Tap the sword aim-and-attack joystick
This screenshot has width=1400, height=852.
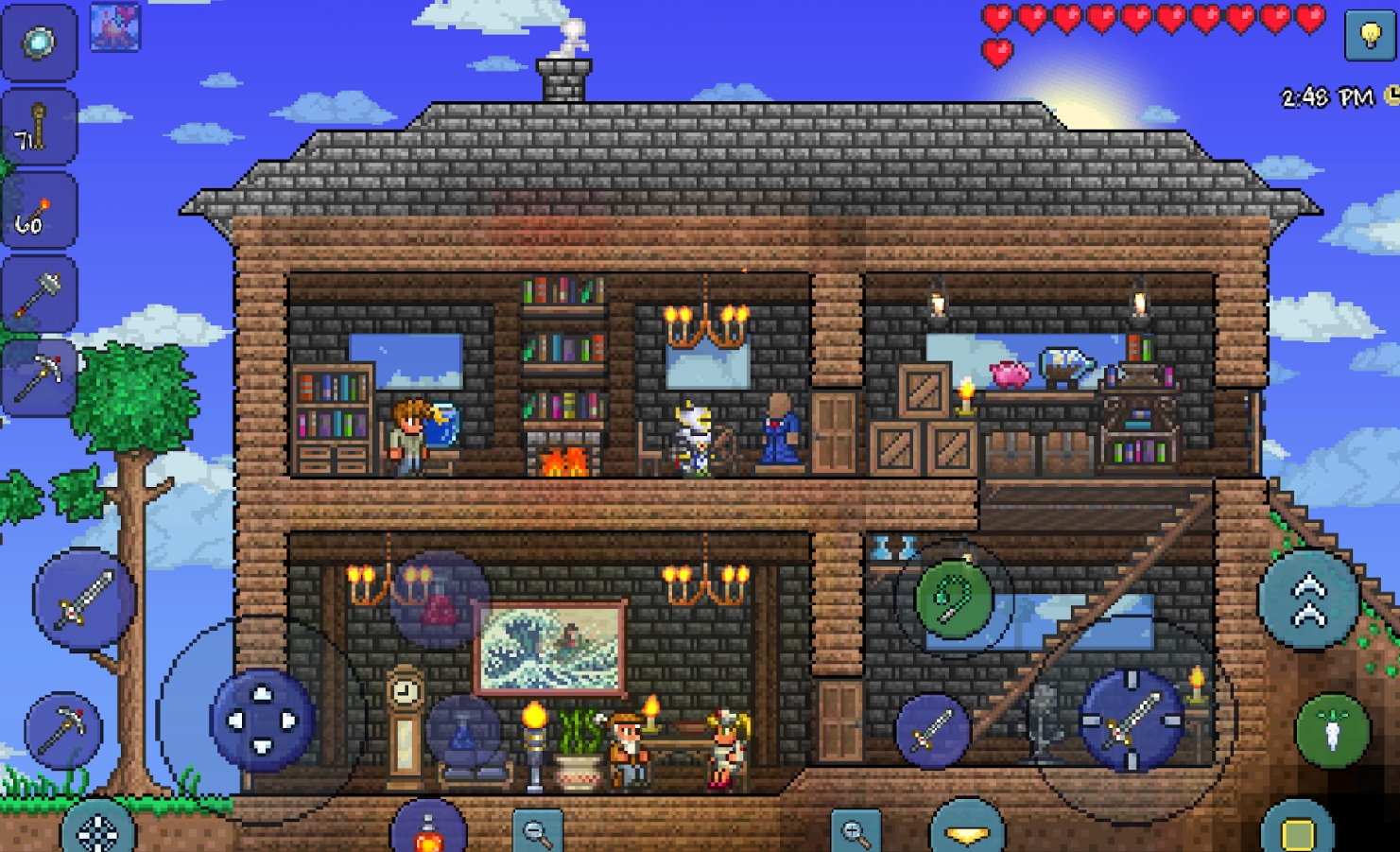[x=1132, y=721]
